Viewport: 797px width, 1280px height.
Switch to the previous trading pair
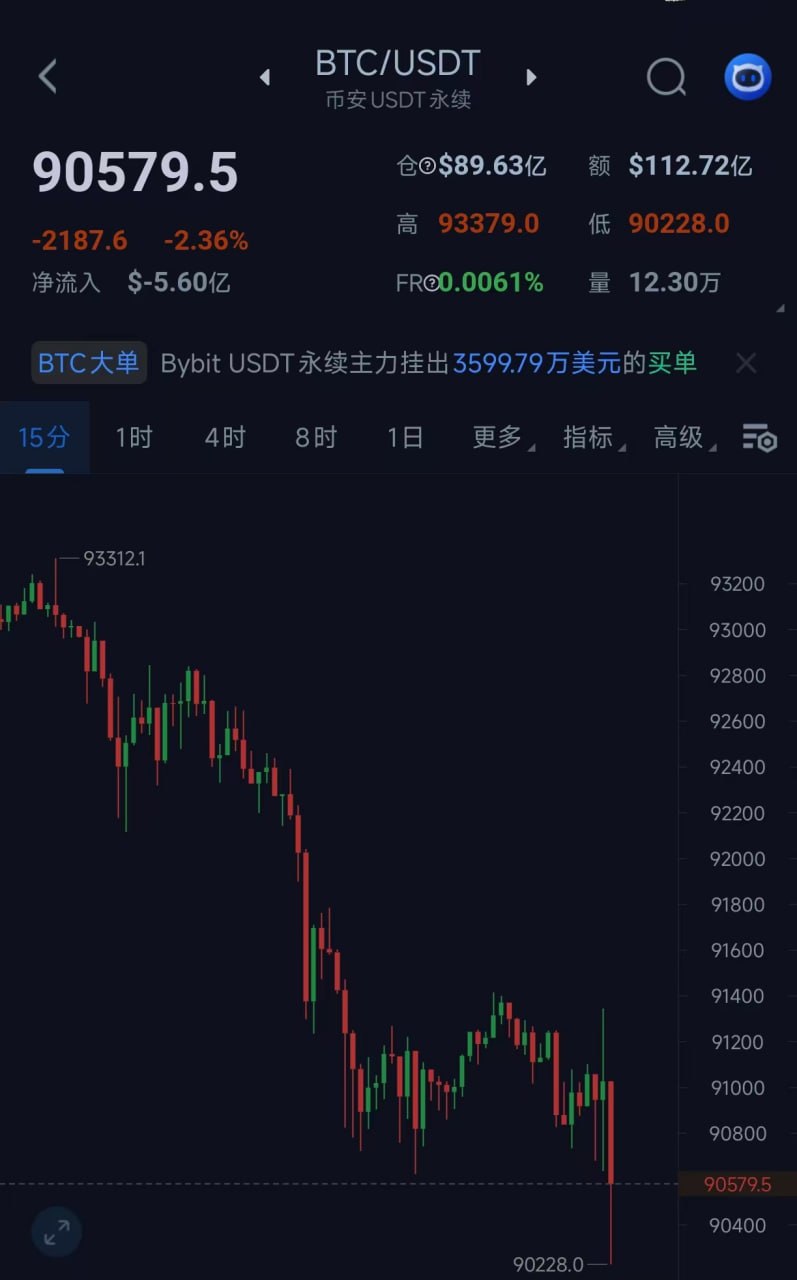point(265,77)
